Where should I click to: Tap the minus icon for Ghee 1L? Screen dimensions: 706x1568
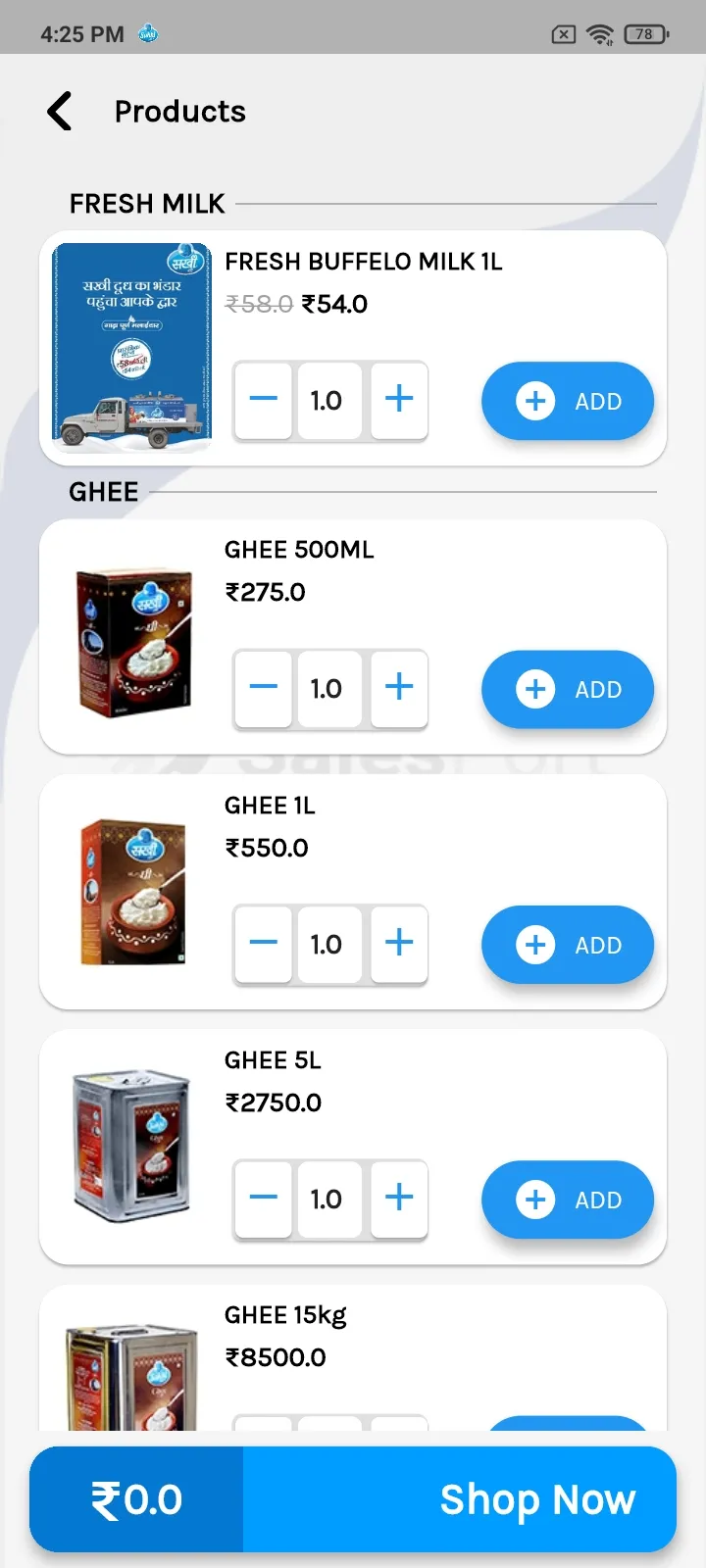(262, 944)
